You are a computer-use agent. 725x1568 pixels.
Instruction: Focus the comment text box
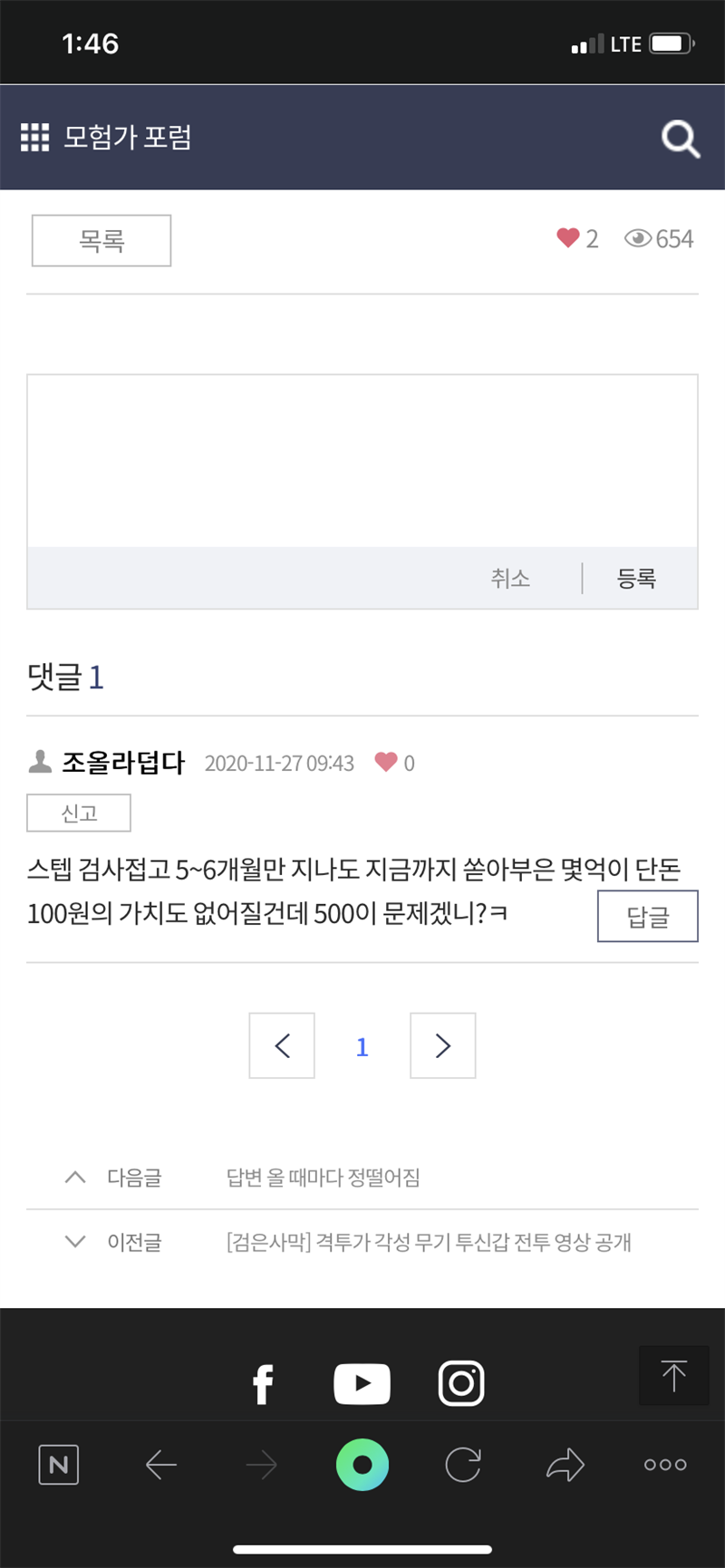[362, 461]
